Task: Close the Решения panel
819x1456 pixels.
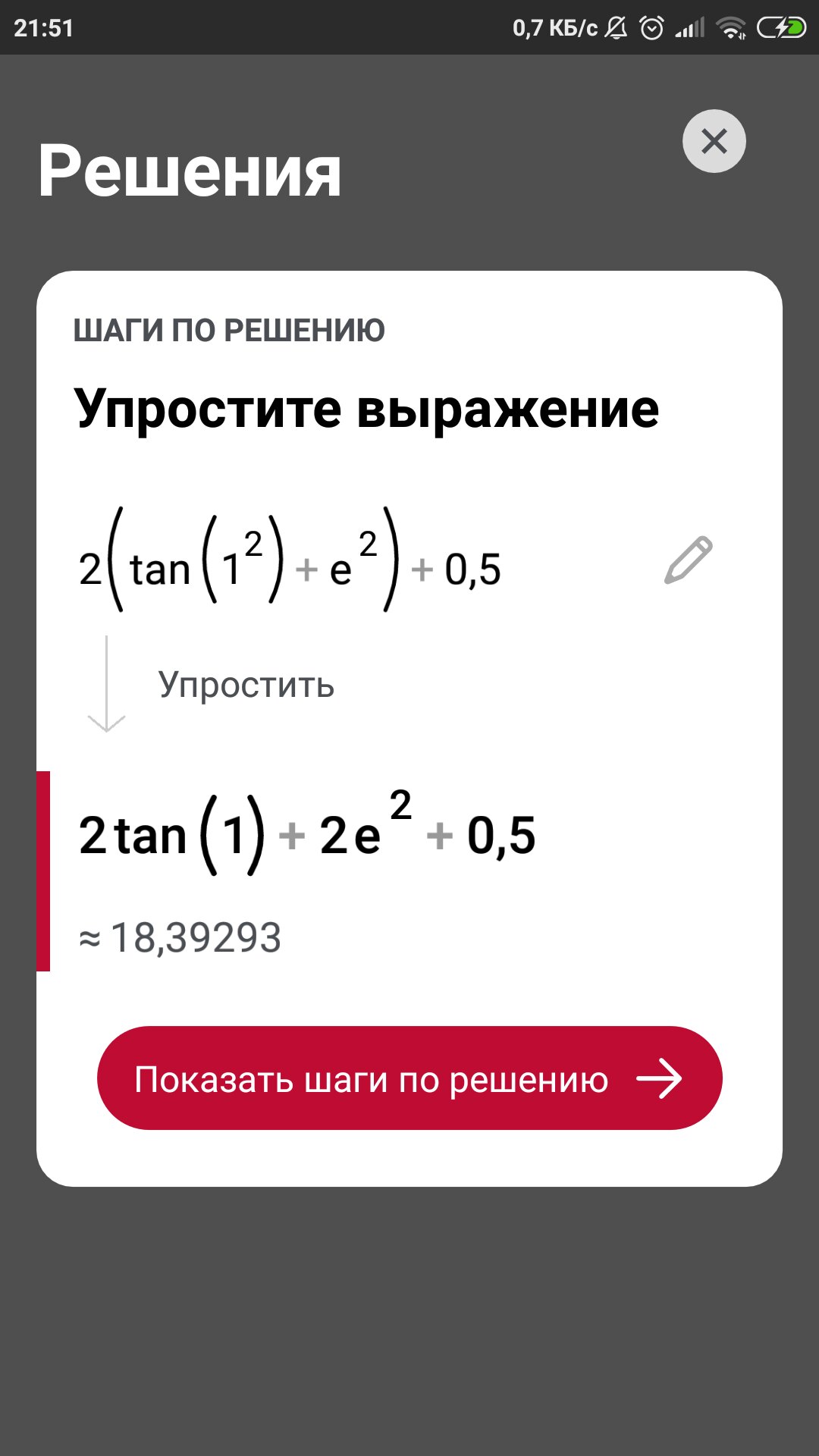Action: (714, 141)
